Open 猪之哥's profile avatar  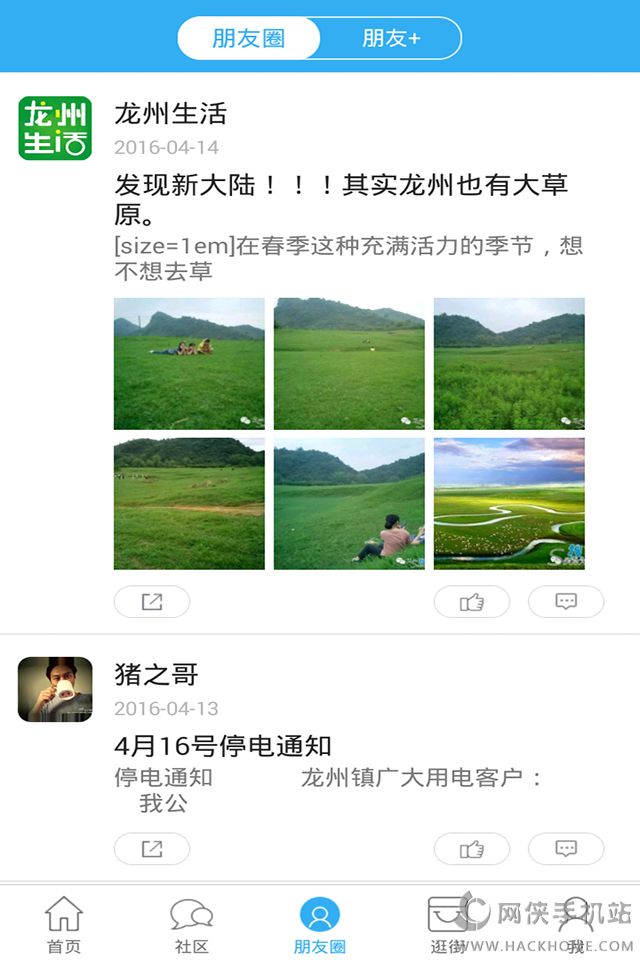[55, 689]
